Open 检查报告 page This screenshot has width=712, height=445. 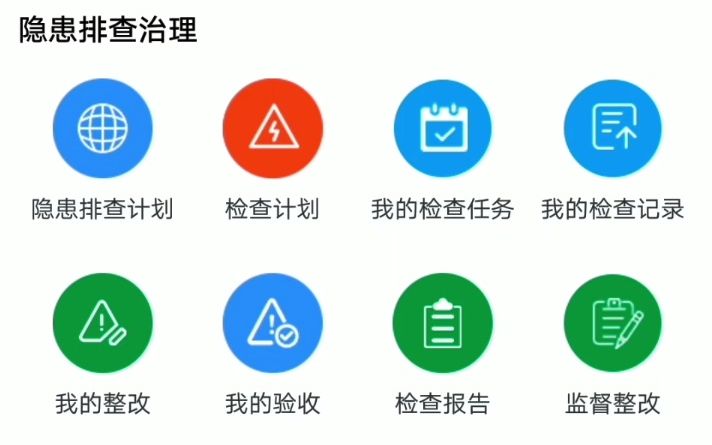(443, 323)
